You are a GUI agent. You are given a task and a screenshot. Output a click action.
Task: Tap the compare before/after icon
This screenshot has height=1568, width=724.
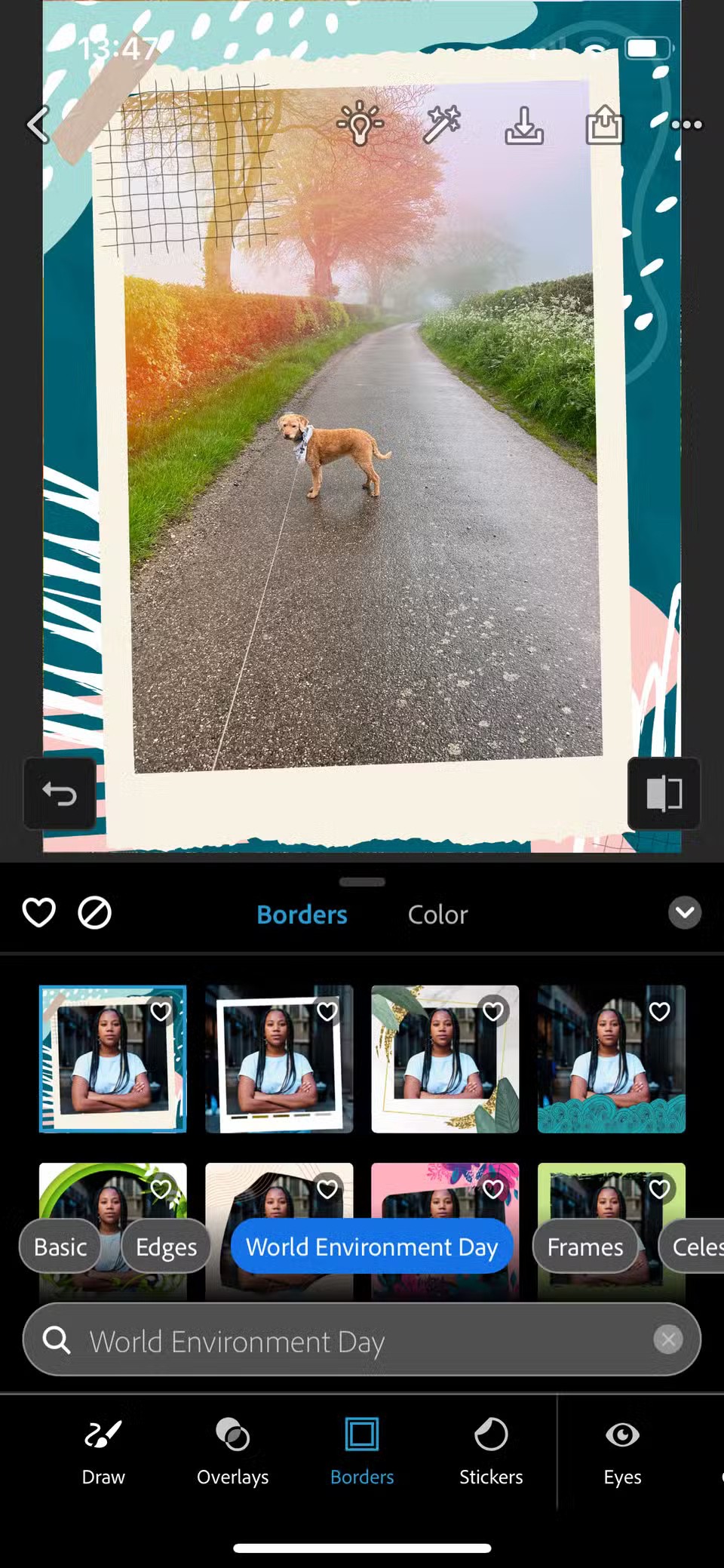click(664, 794)
